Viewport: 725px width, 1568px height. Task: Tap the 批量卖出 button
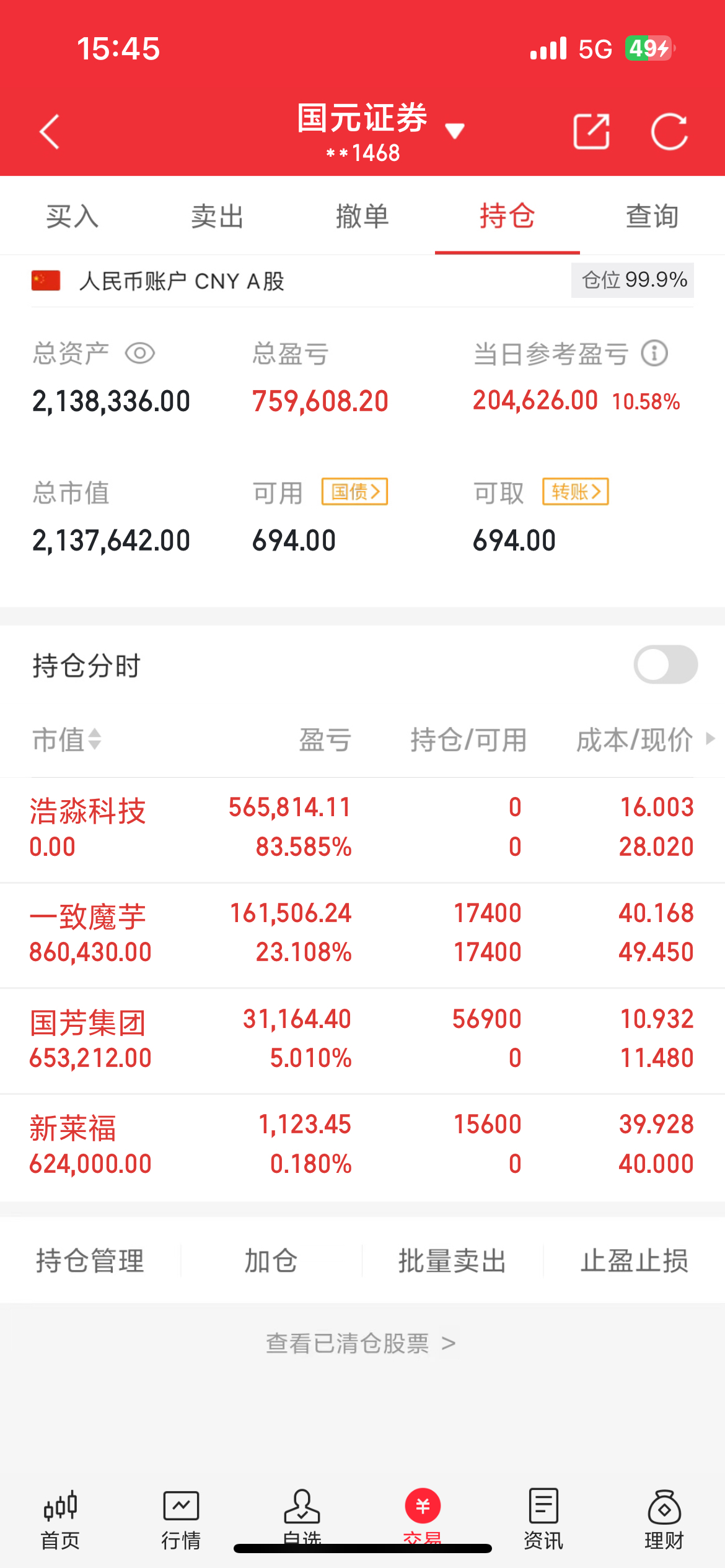[451, 1262]
